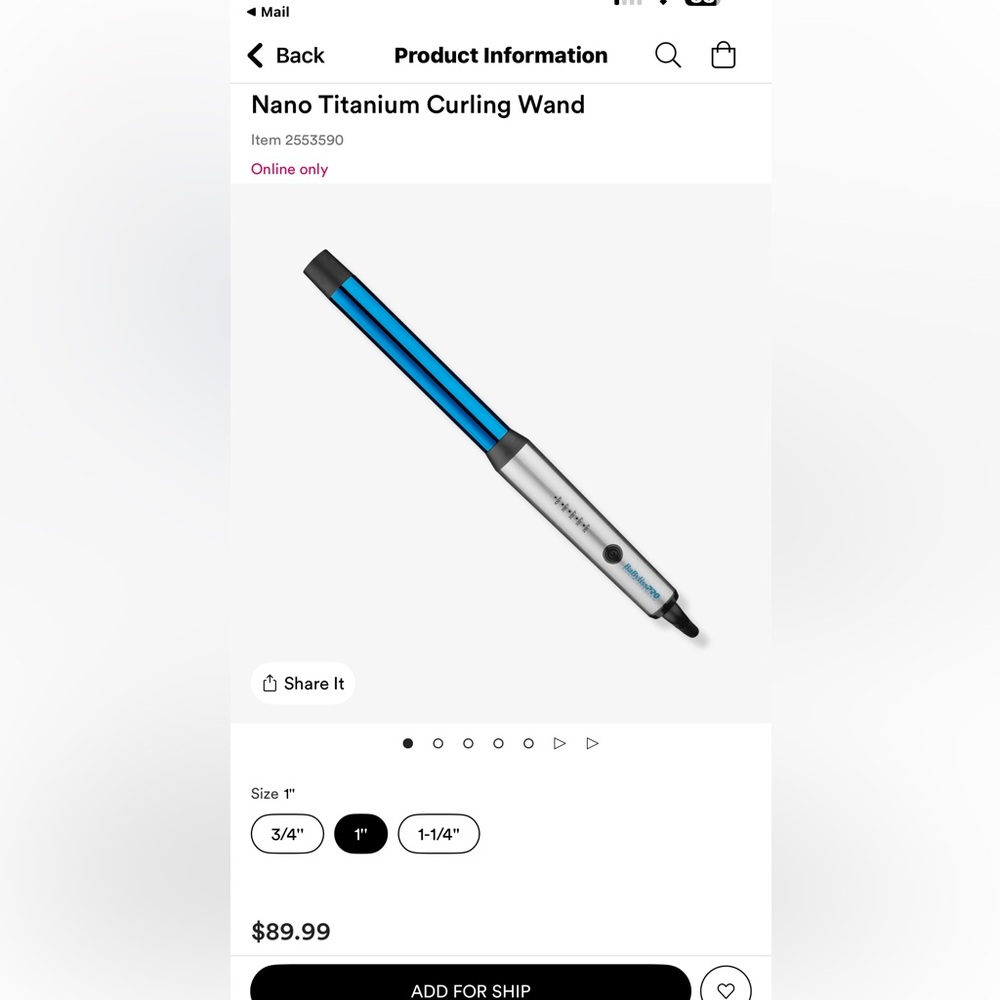Return to Mail app via status bar
This screenshot has width=1000, height=1000.
tap(268, 12)
